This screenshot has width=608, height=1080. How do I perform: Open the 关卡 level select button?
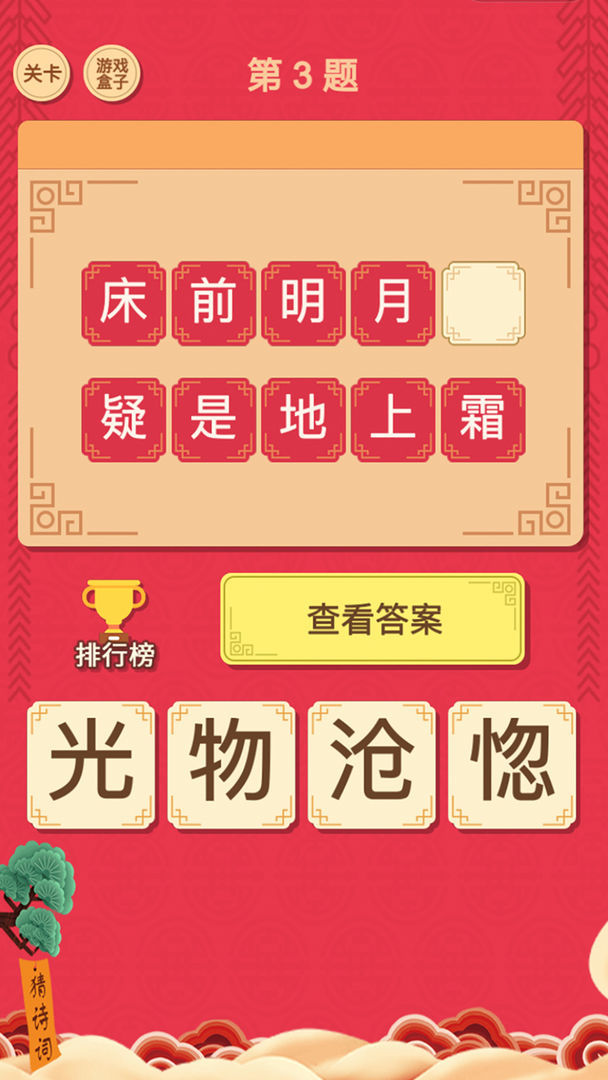[x=41, y=73]
